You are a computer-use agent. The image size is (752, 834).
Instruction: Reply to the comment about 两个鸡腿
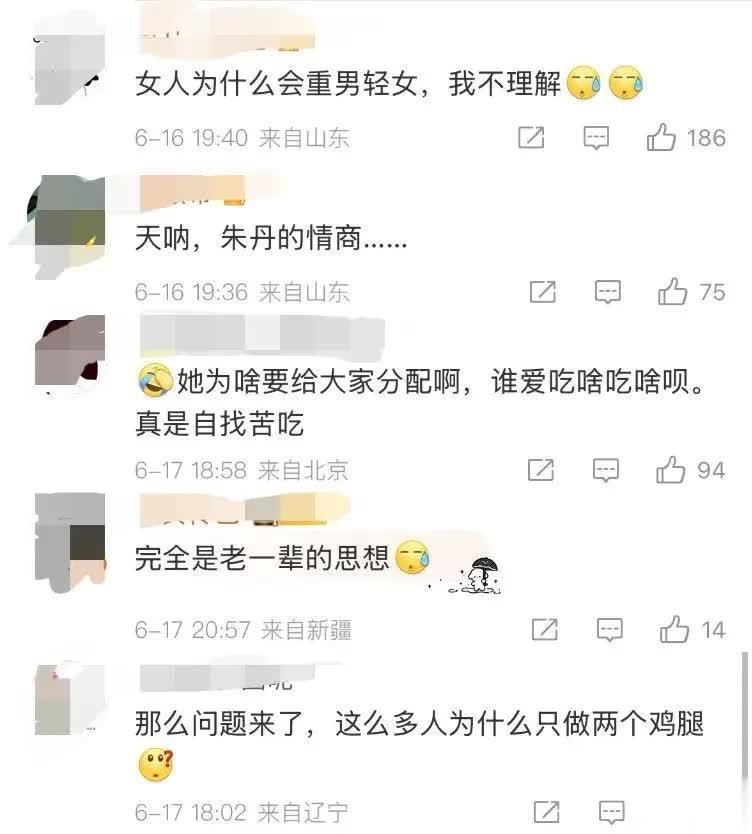point(611,812)
